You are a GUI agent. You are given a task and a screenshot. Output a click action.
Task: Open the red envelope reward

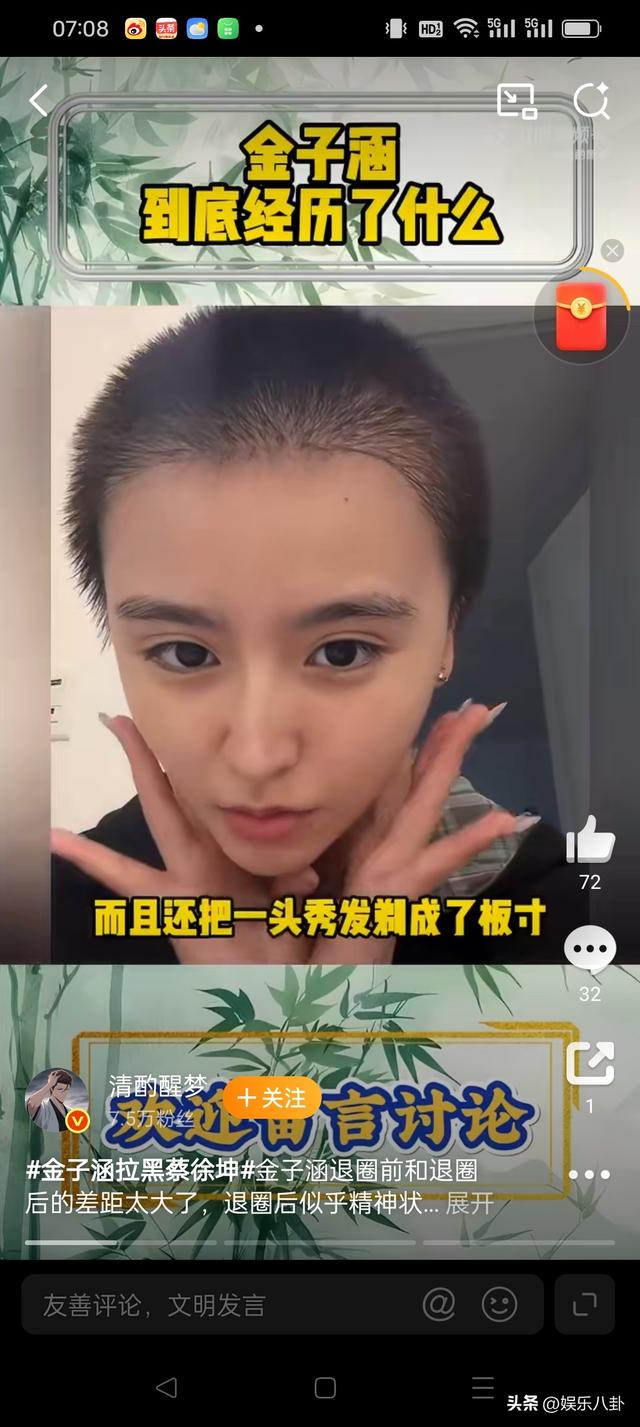pyautogui.click(x=582, y=315)
